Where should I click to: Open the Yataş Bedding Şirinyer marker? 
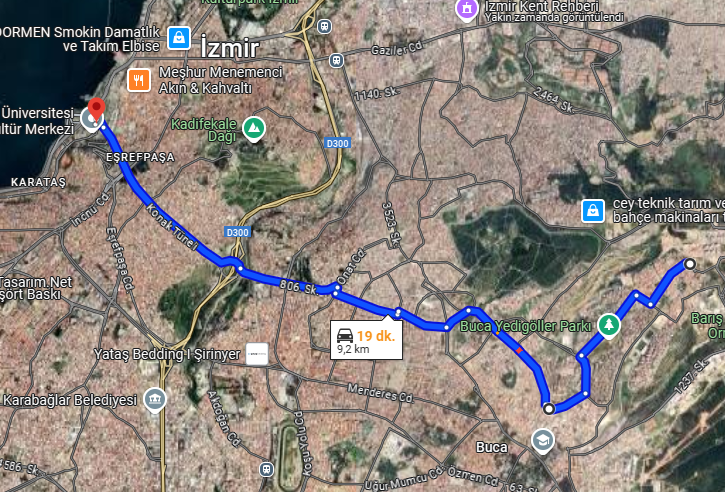[258, 354]
